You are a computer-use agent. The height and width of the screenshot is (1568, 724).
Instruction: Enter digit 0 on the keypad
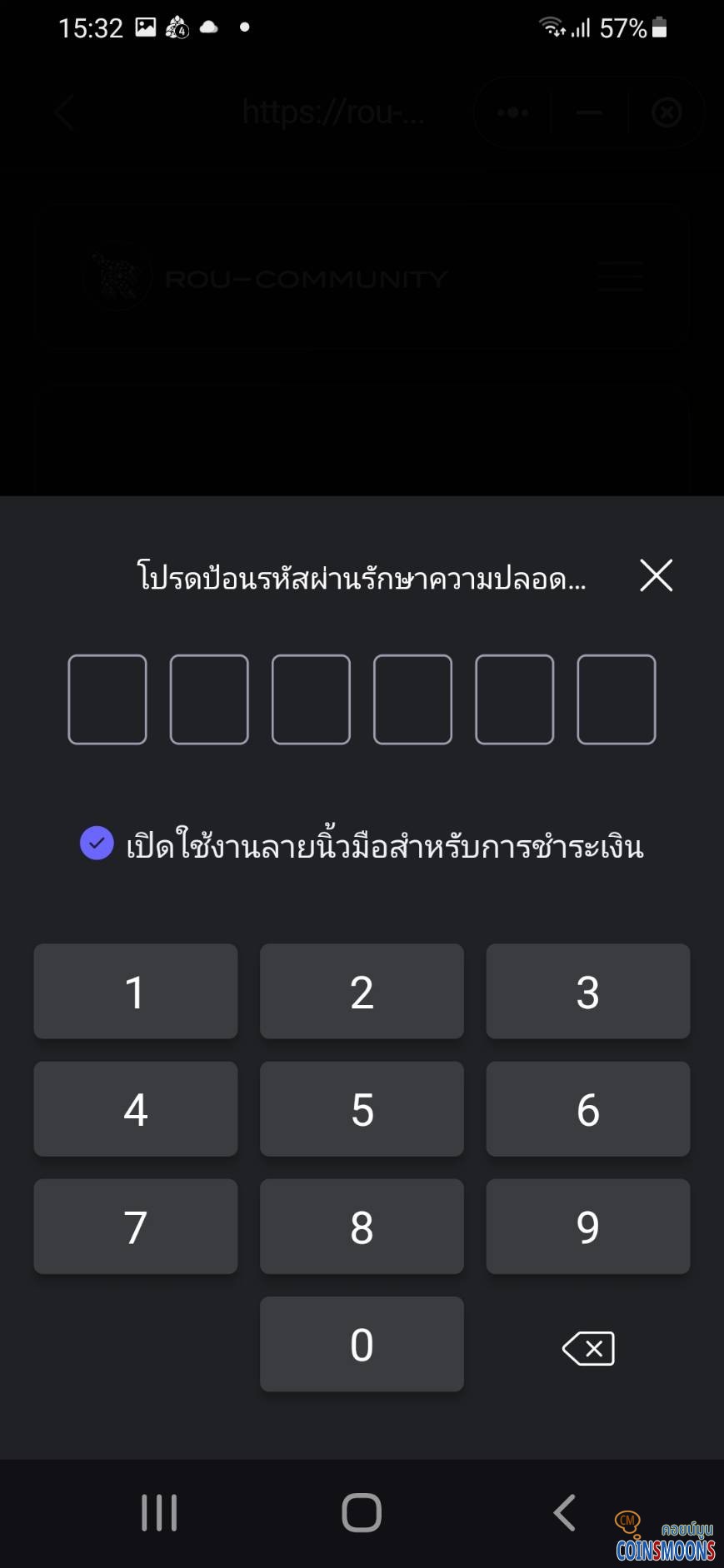click(x=362, y=1343)
